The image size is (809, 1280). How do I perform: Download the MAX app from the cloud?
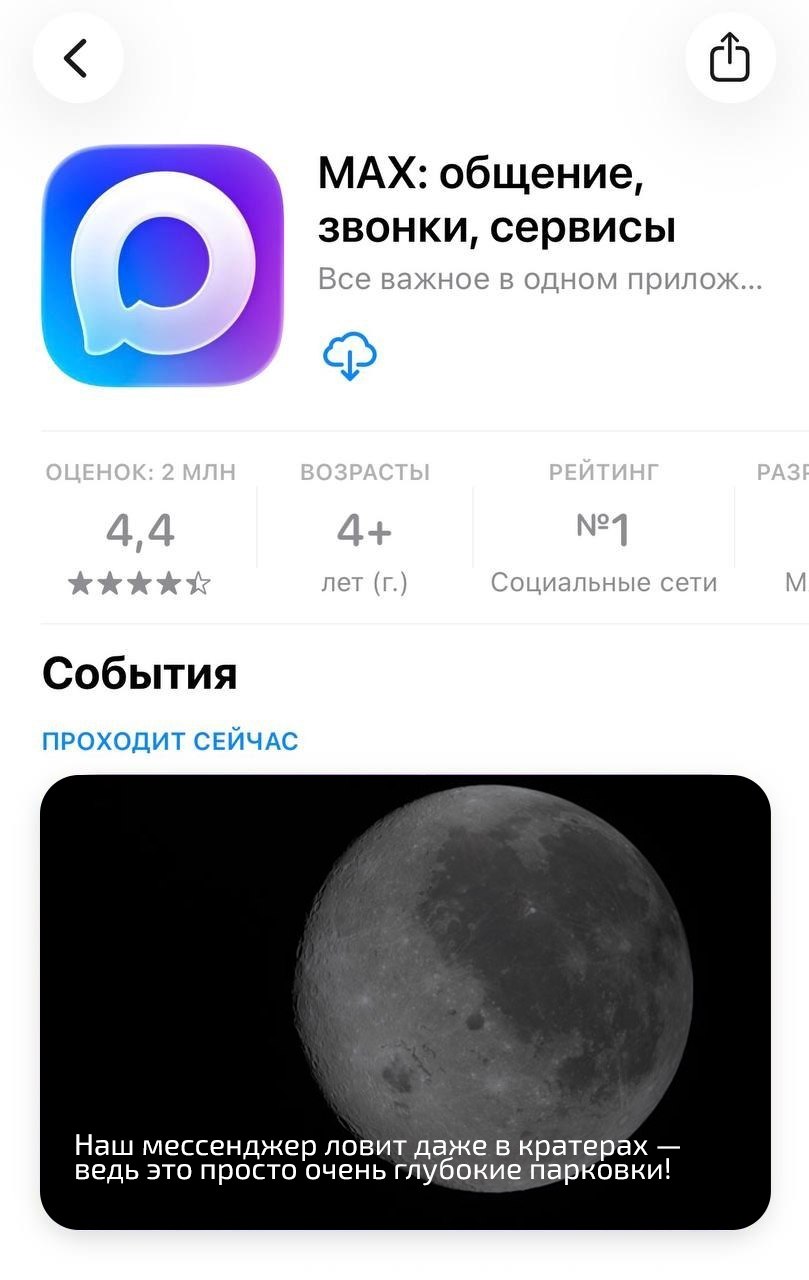tap(349, 356)
